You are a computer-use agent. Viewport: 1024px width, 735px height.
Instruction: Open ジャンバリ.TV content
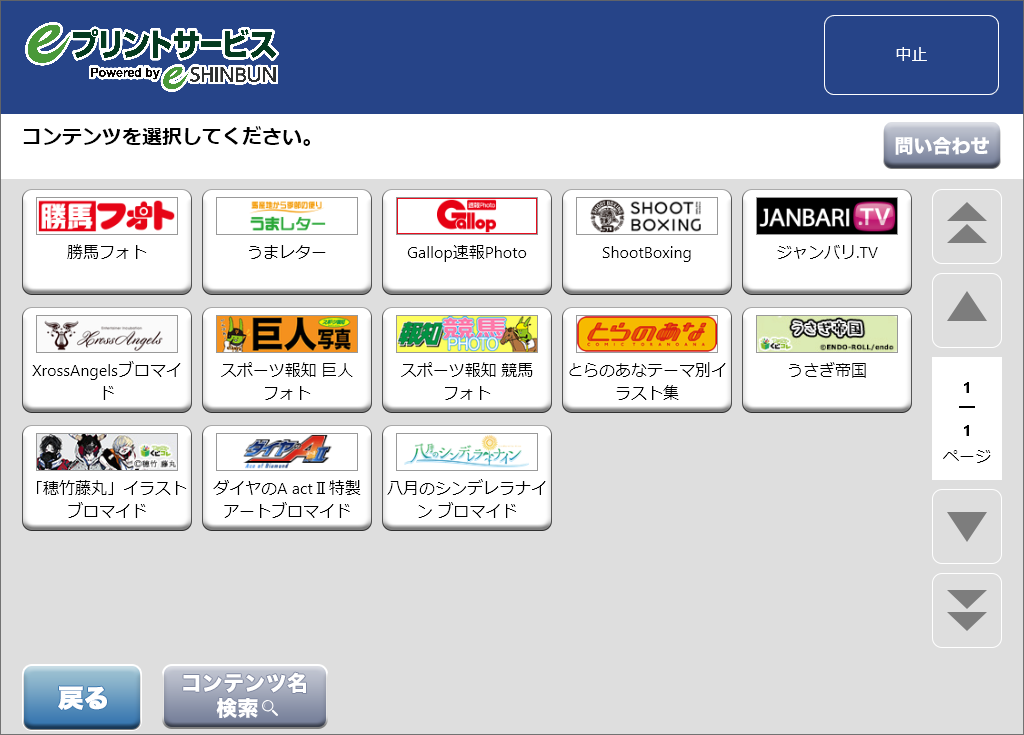(827, 241)
